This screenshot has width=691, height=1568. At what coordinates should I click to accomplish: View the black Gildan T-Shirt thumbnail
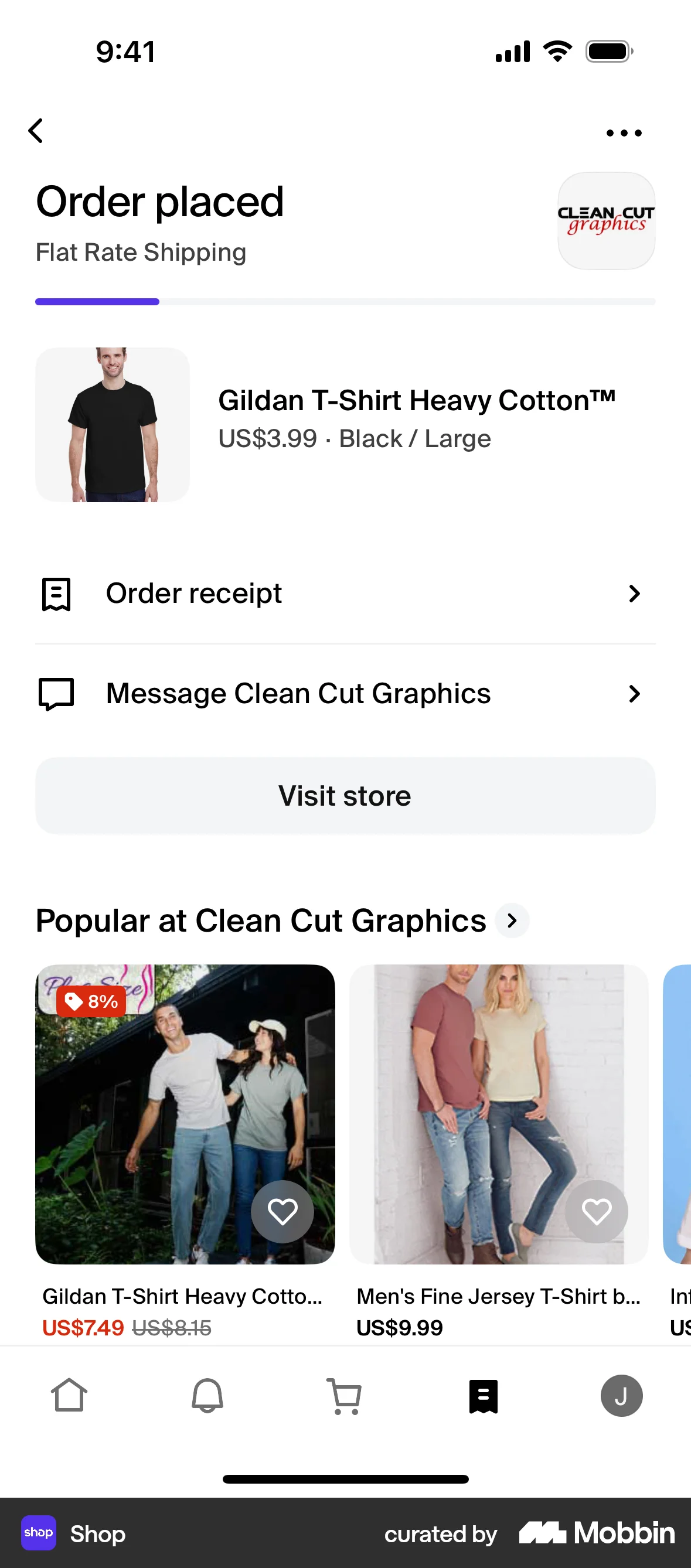(112, 424)
